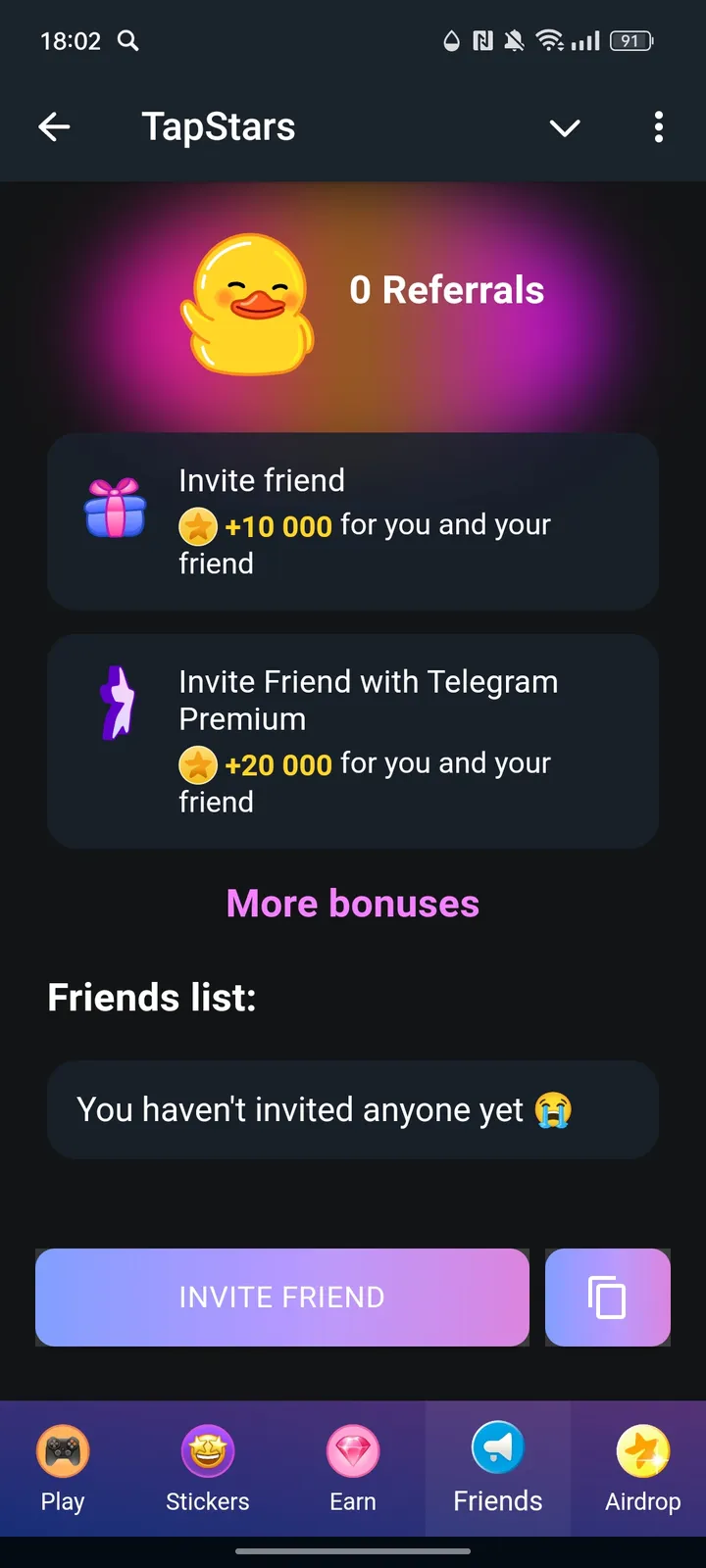The height and width of the screenshot is (1568, 706).
Task: Switch to the Friends tab
Action: pyautogui.click(x=497, y=1470)
